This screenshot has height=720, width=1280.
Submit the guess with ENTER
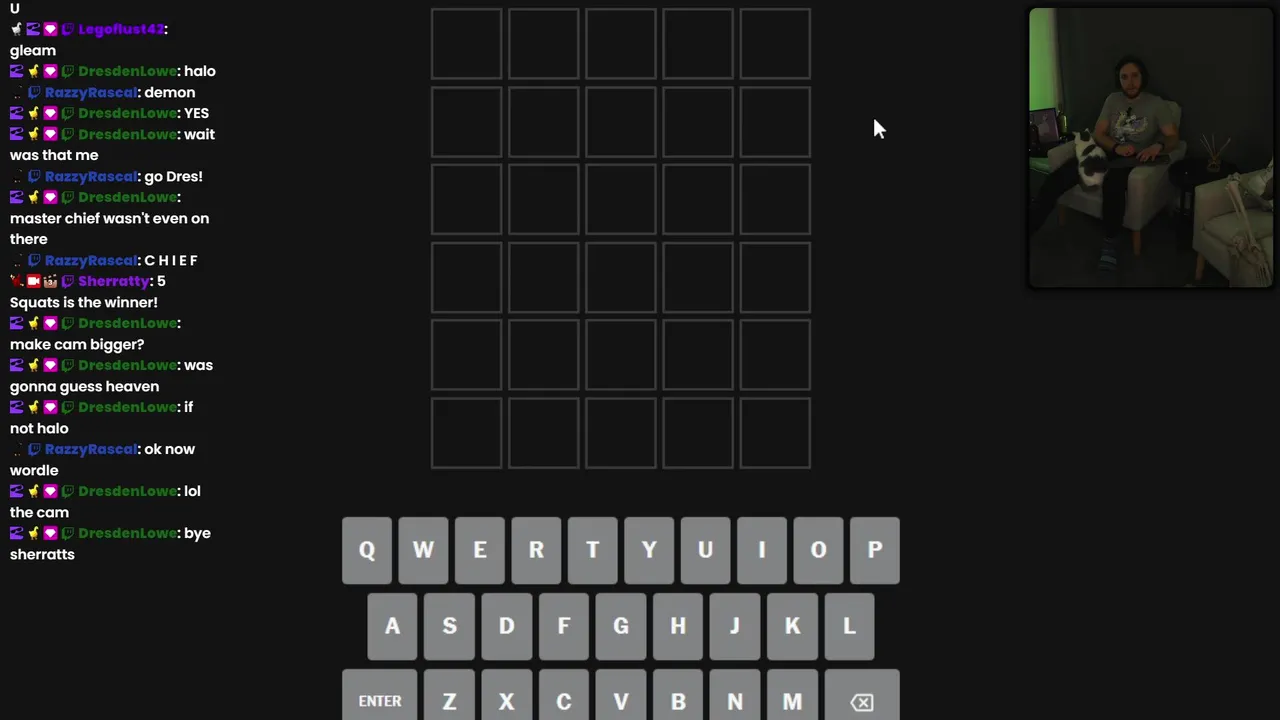point(380,700)
